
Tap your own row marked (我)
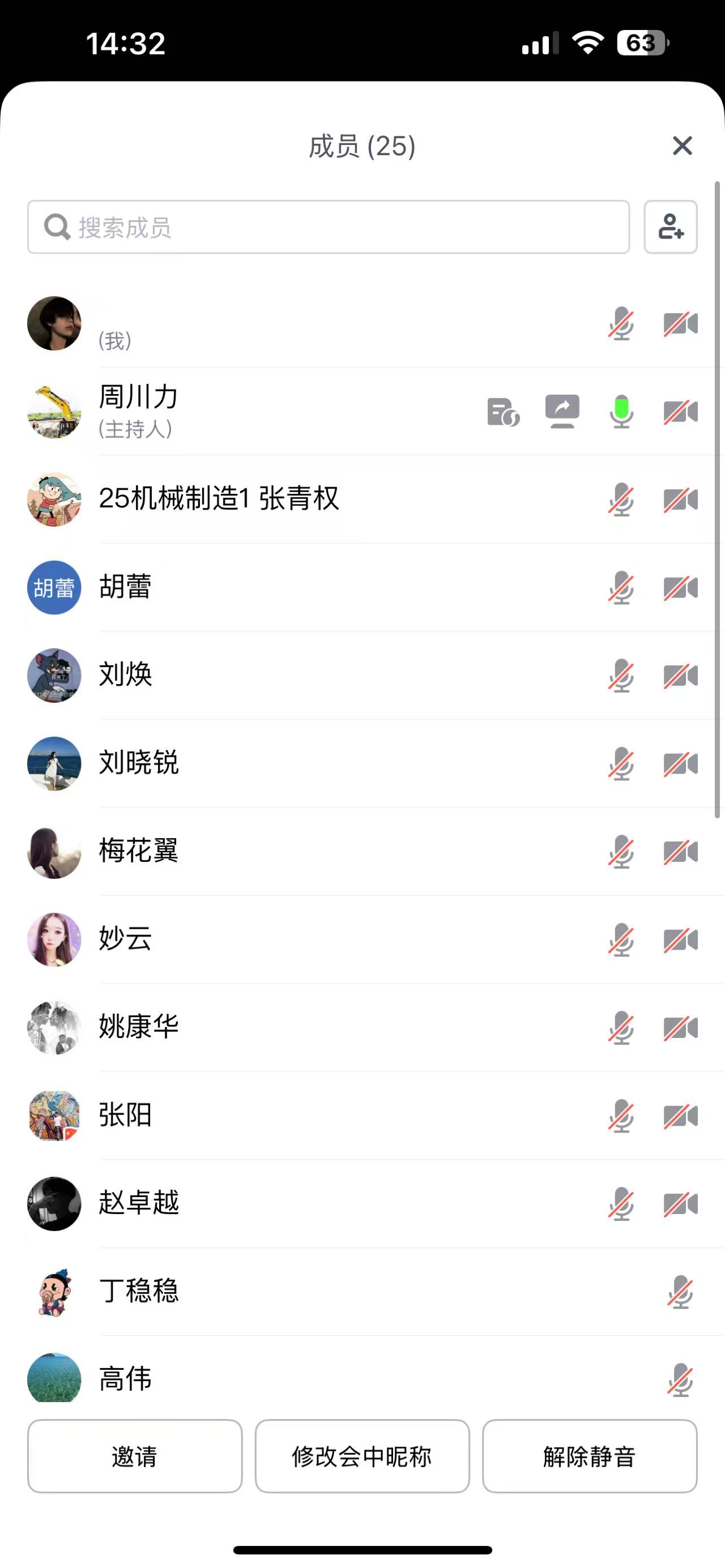(x=244, y=324)
